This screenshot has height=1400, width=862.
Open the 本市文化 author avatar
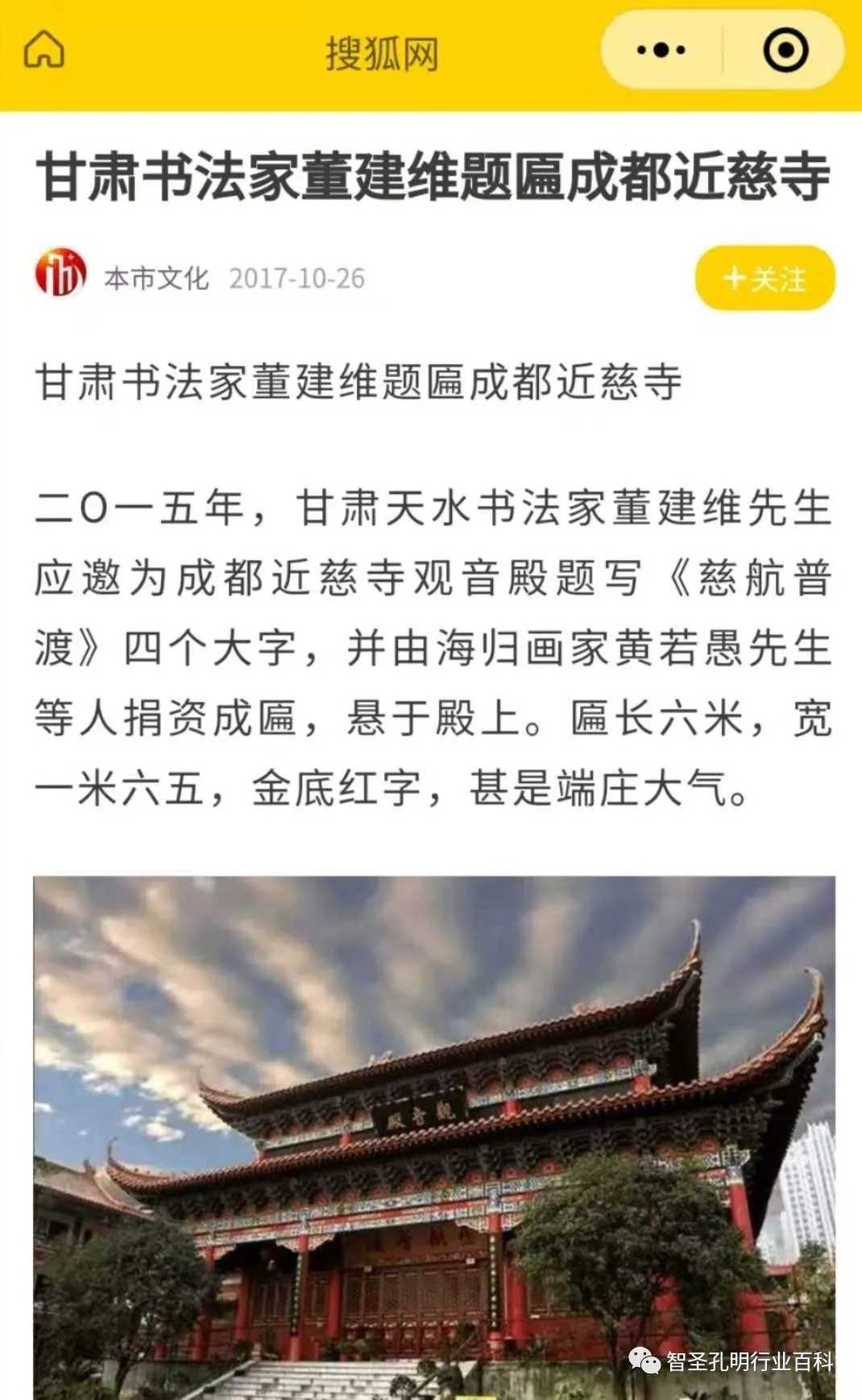(60, 273)
